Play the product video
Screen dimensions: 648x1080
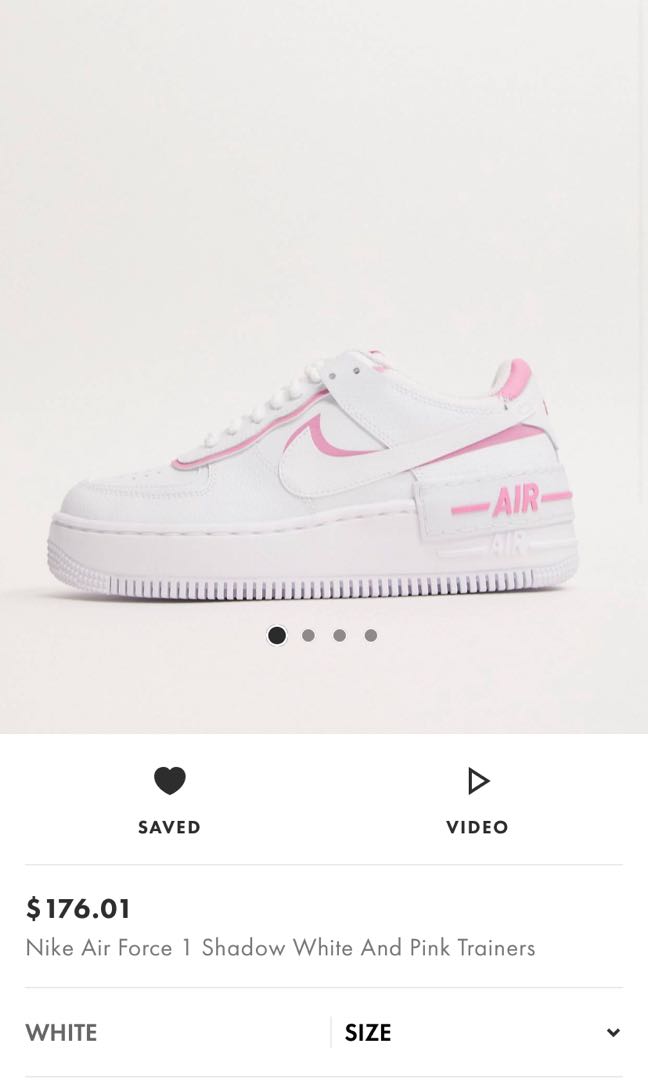[478, 782]
